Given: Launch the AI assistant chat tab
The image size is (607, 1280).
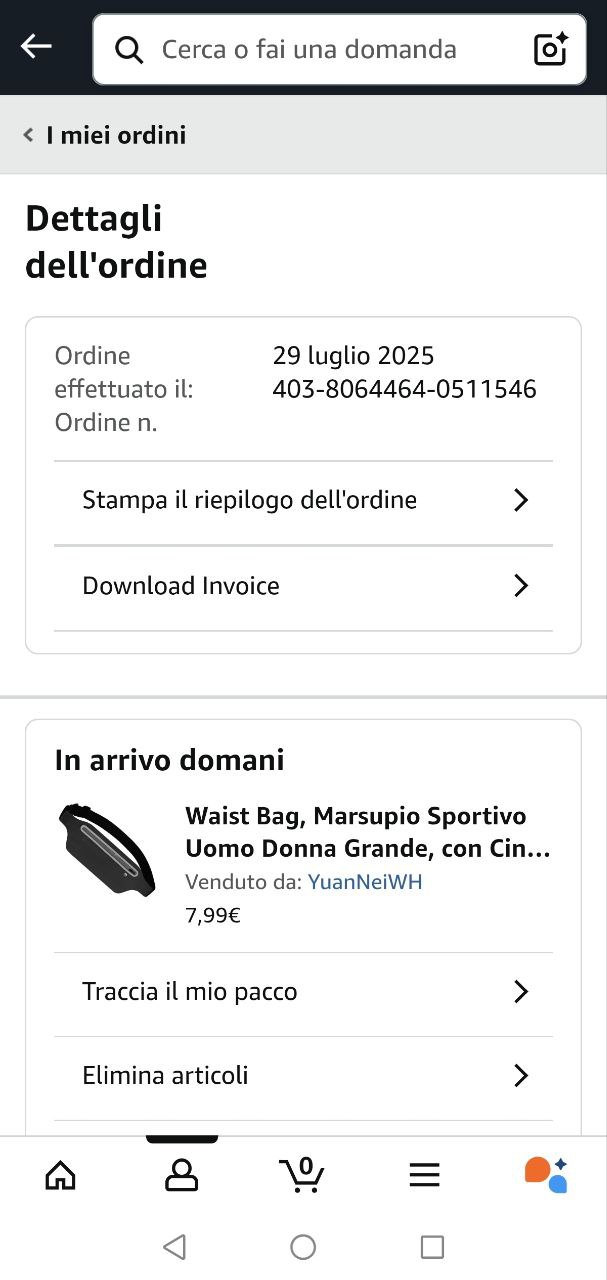Looking at the screenshot, I should pyautogui.click(x=546, y=1175).
